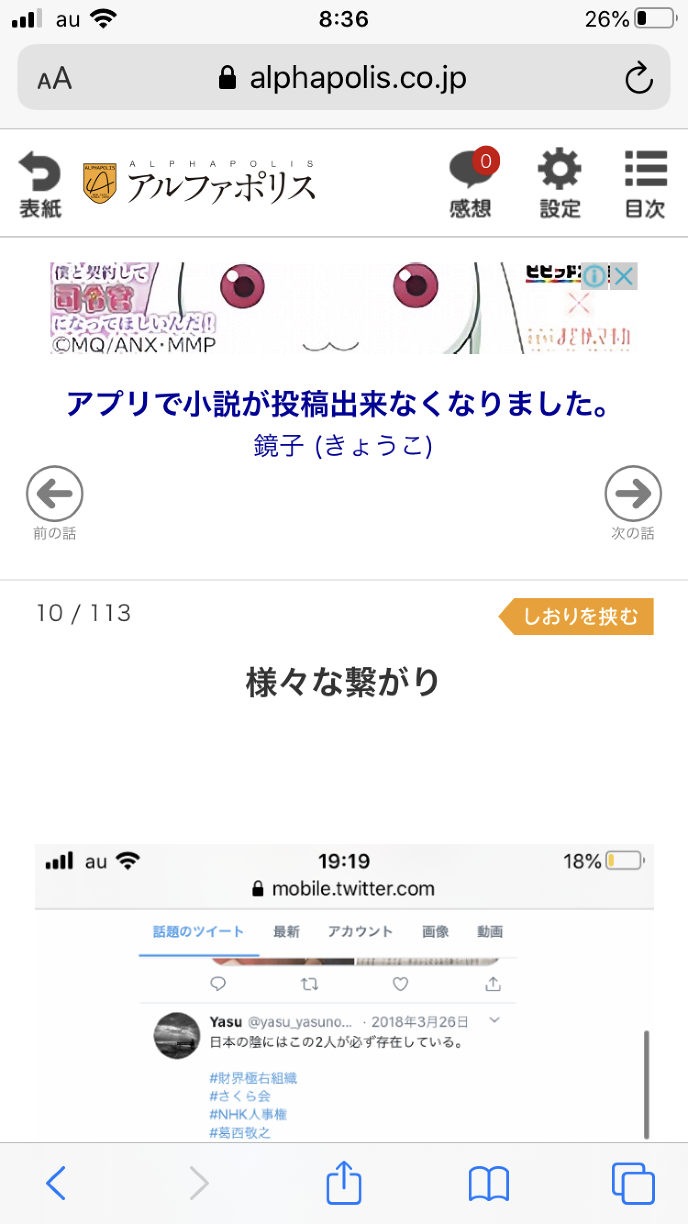Open the Safari reader text size menu
688x1224 pixels.
click(55, 79)
